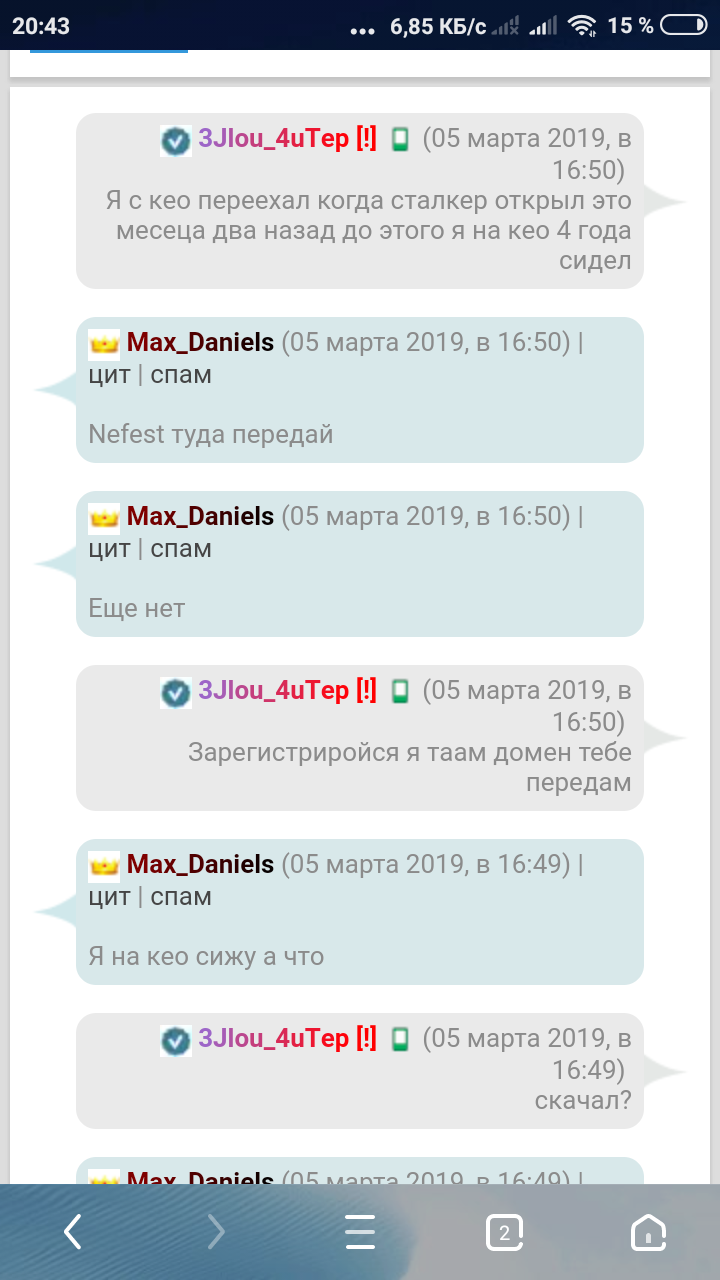Open the browser menu
The width and height of the screenshot is (720, 1280).
click(x=360, y=1232)
